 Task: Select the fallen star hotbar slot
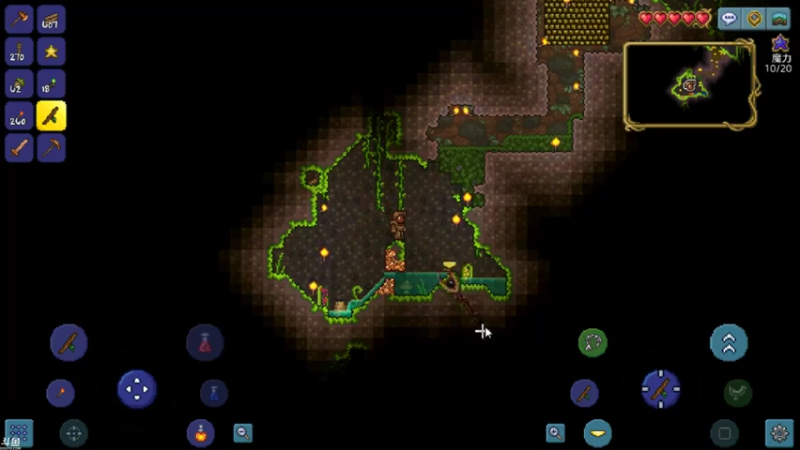(x=51, y=51)
